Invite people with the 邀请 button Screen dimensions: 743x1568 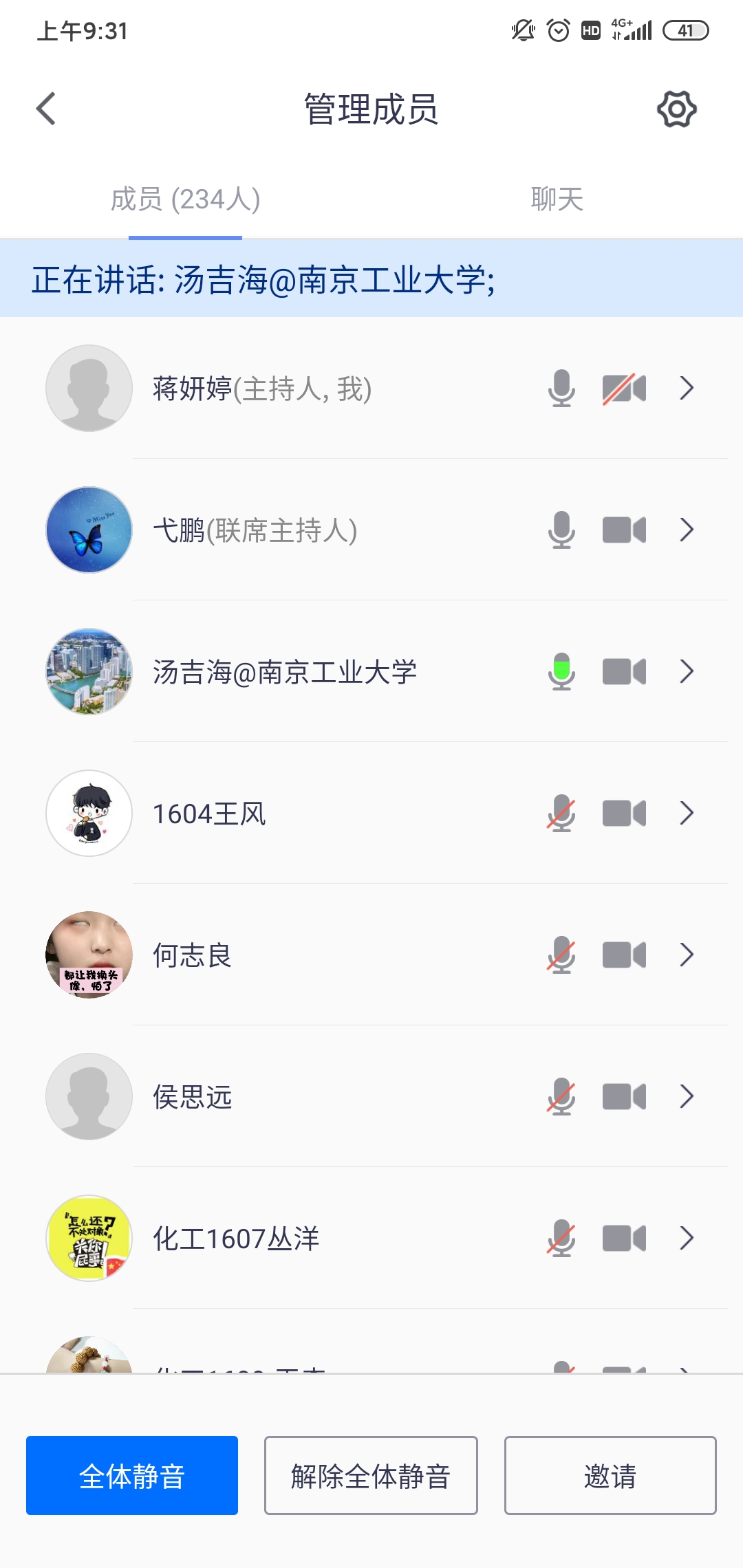[x=610, y=1475]
